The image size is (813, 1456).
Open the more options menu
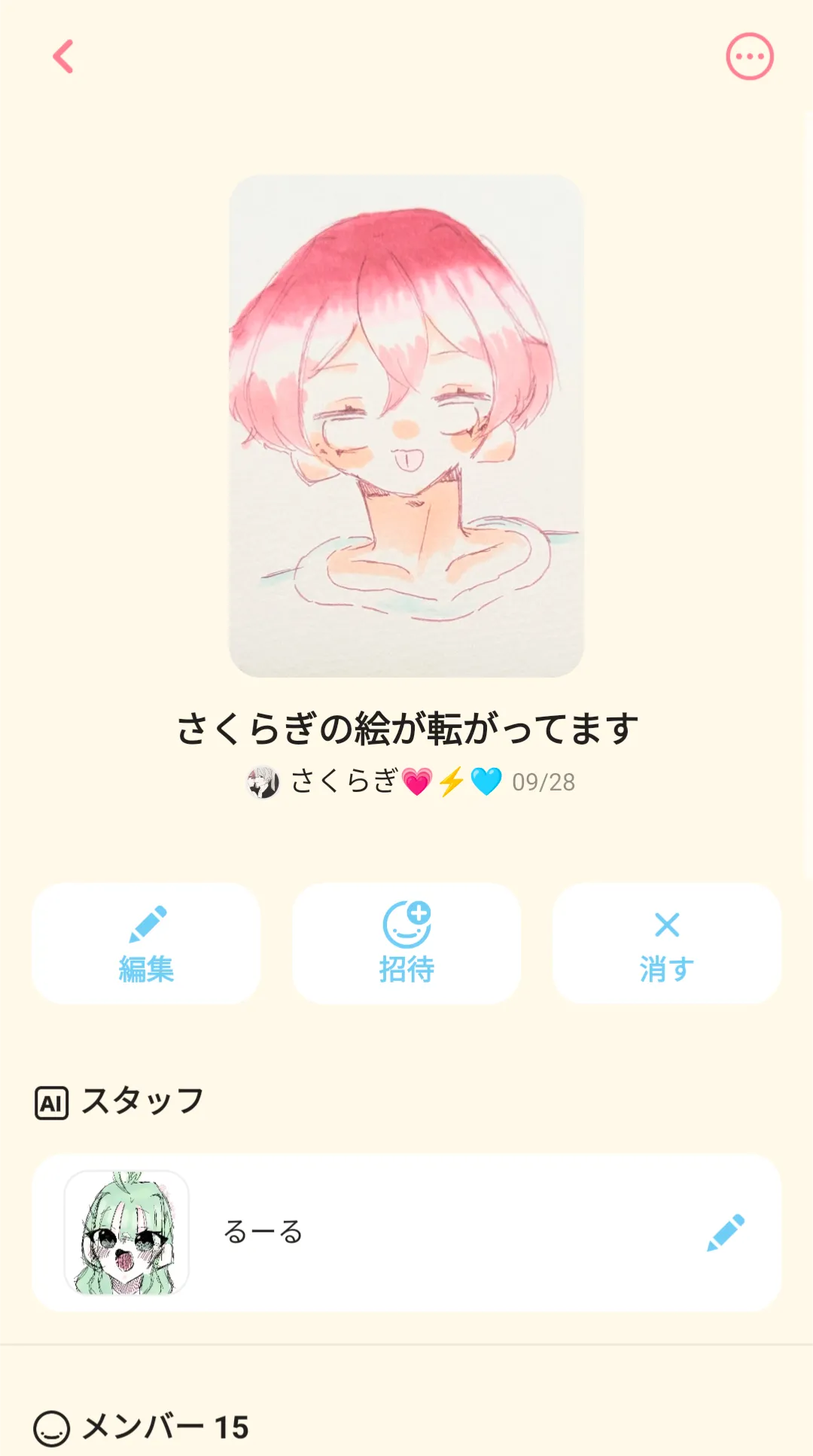[749, 56]
